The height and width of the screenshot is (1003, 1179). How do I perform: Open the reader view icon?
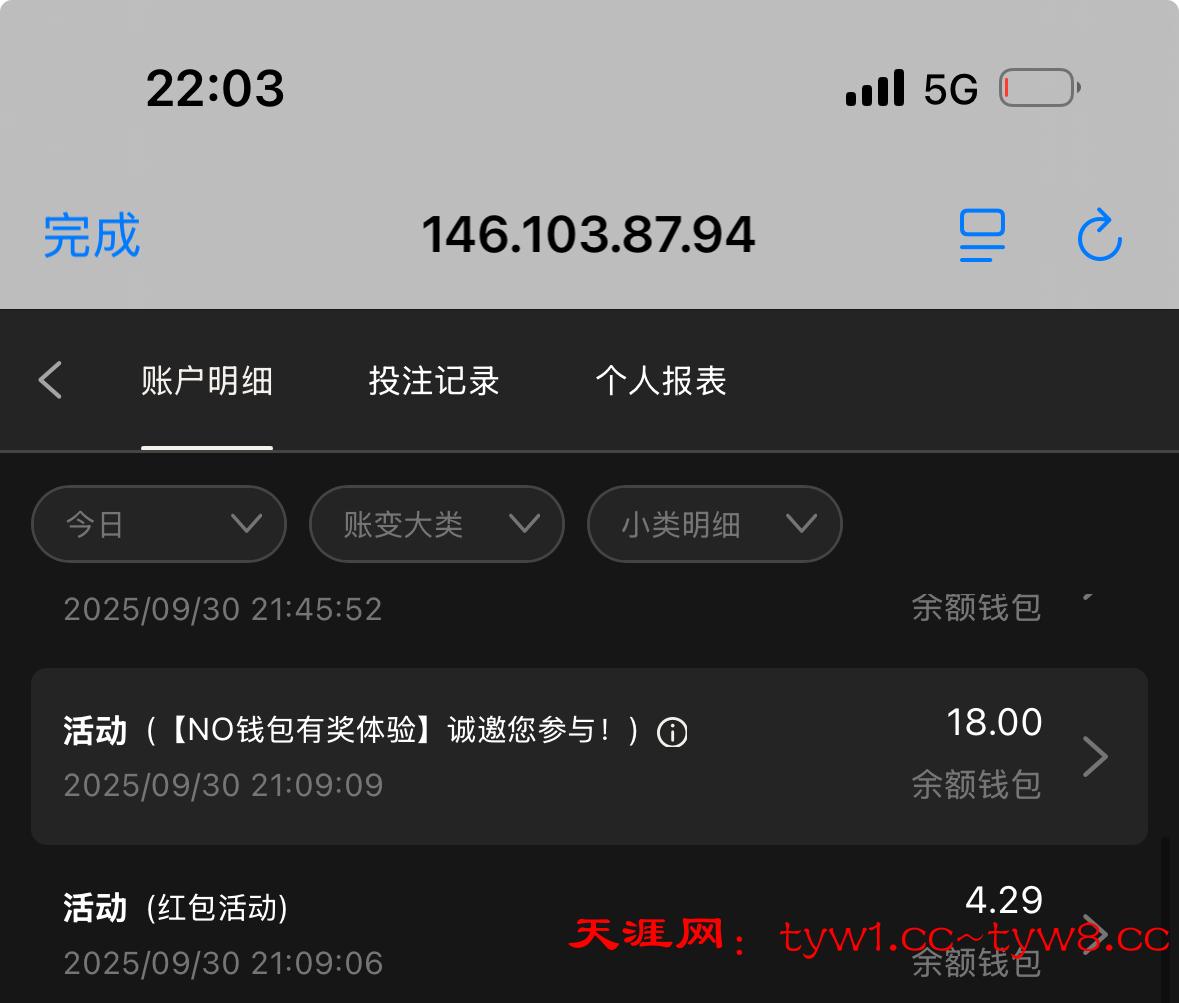coord(982,236)
